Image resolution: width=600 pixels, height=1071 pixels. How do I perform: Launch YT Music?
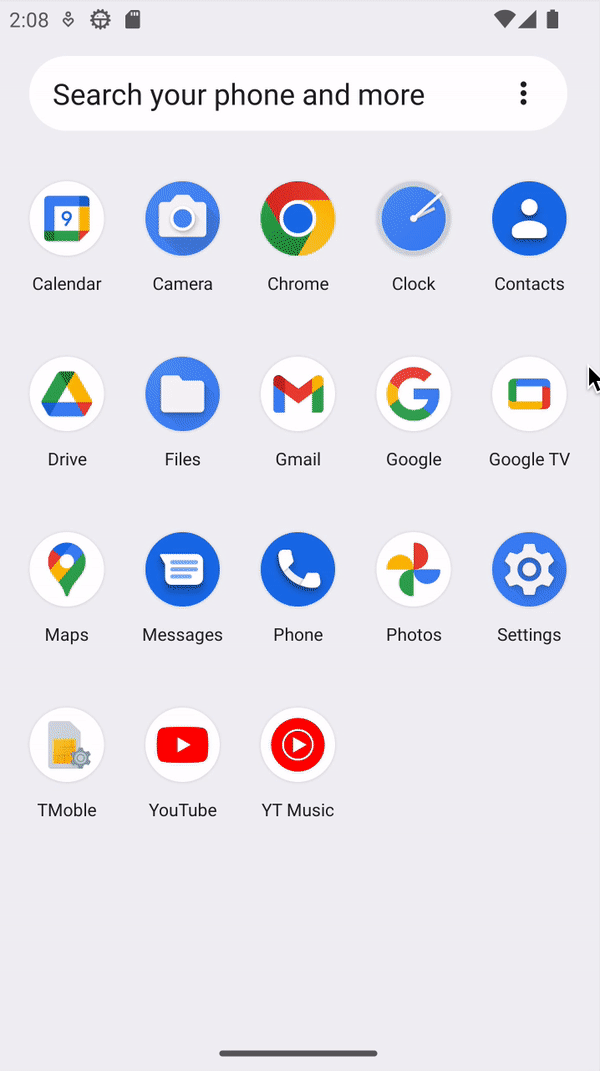(x=298, y=745)
